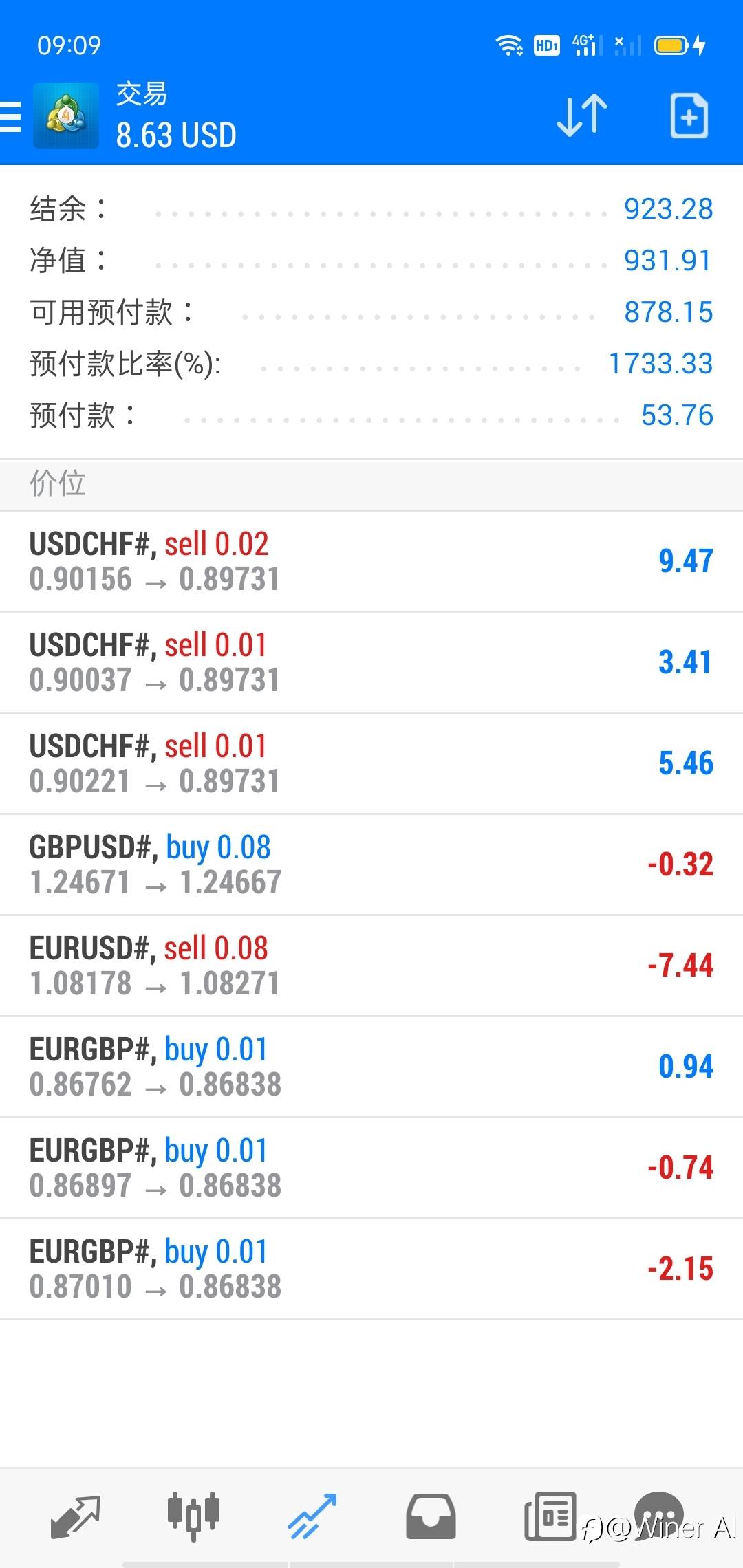Viewport: 743px width, 1568px height.
Task: Select USDCHF position opened at 0.90037
Action: click(x=371, y=662)
